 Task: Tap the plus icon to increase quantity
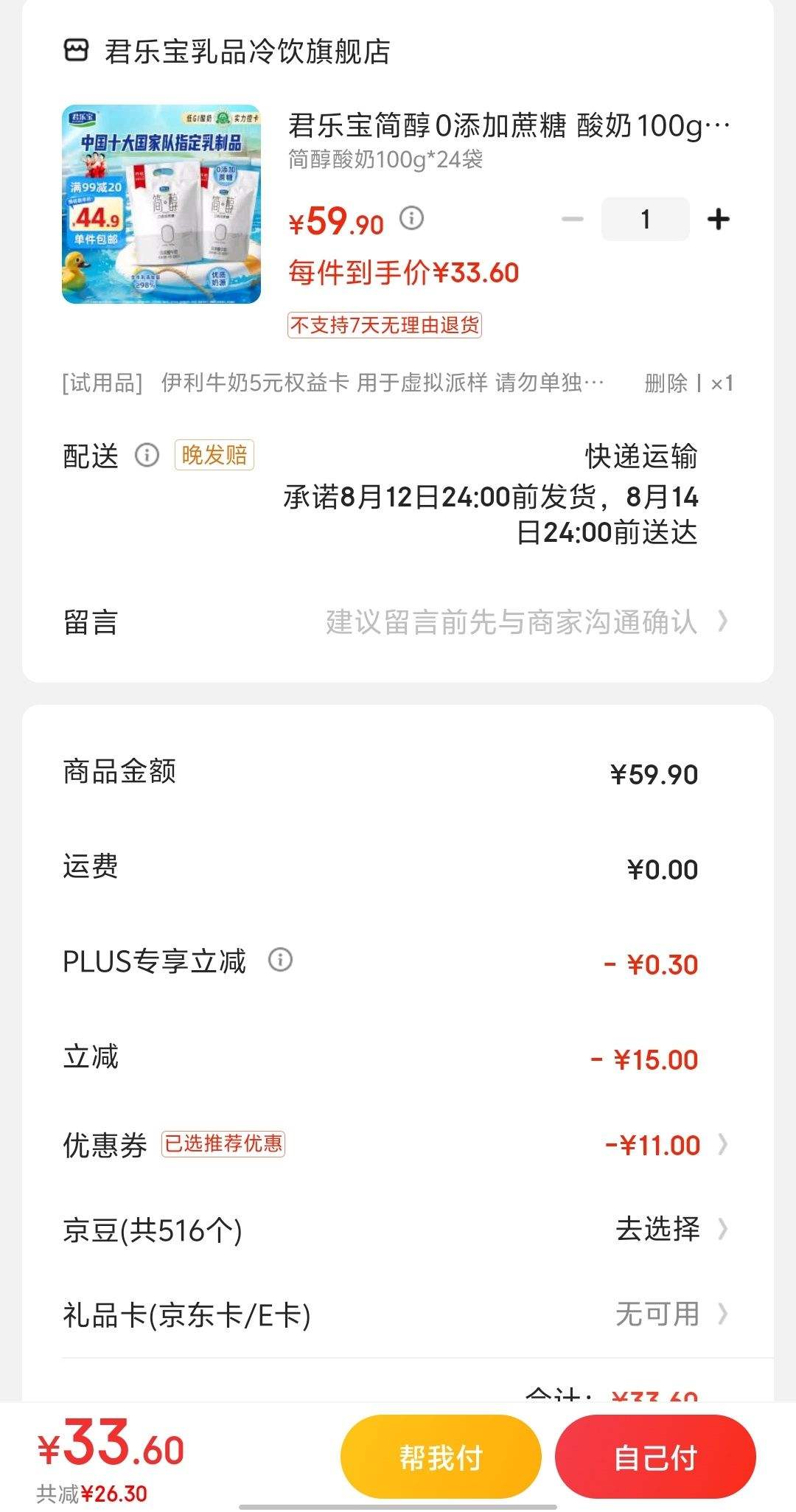click(716, 219)
